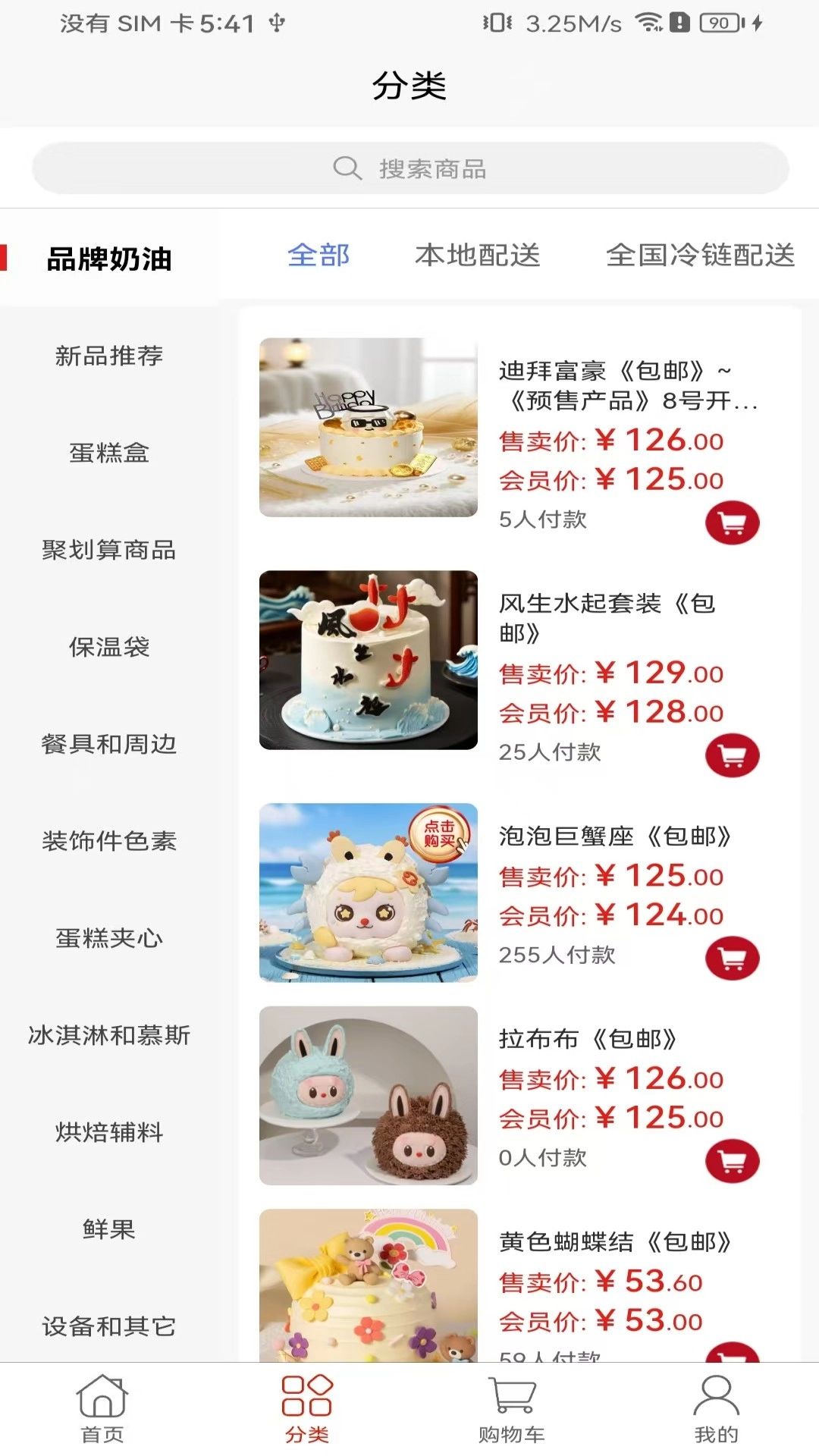819x1456 pixels.
Task: Go to the 餐具和周边 category
Action: 109,744
